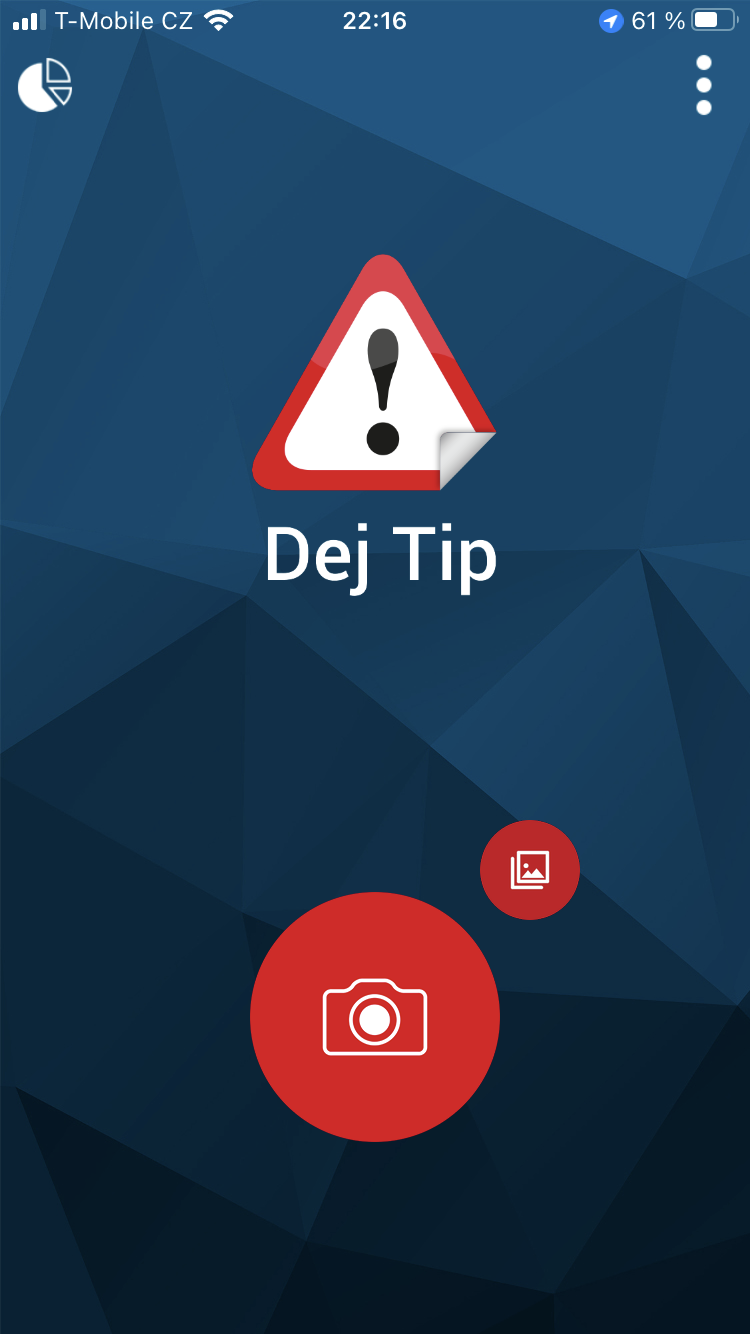The width and height of the screenshot is (750, 1334).
Task: Choose a photo from the gallery
Action: click(x=530, y=869)
